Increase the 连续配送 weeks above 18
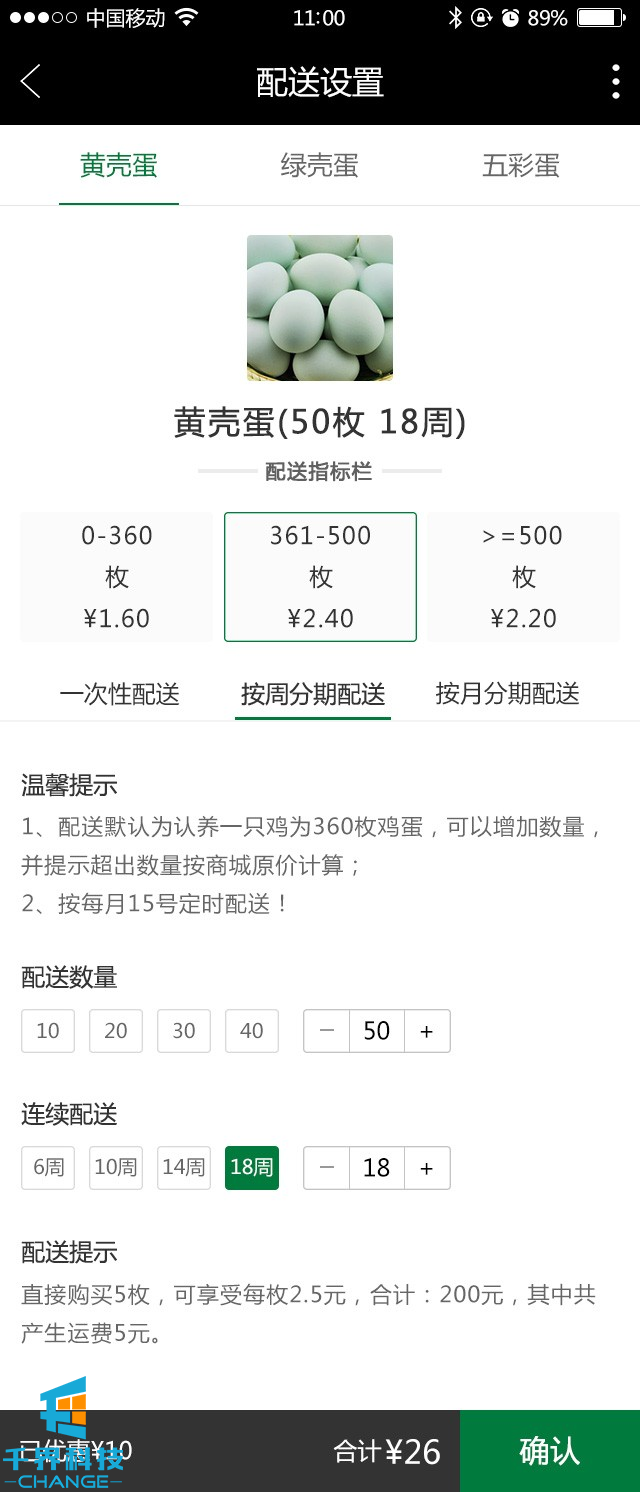 (x=427, y=1168)
